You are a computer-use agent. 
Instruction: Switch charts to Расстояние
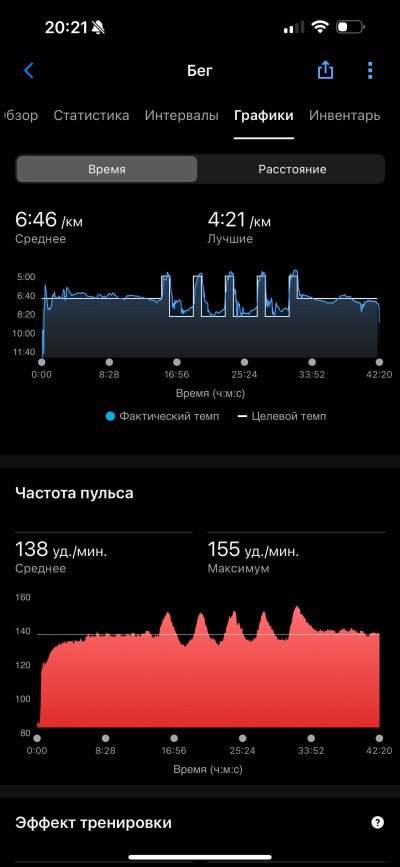point(292,169)
